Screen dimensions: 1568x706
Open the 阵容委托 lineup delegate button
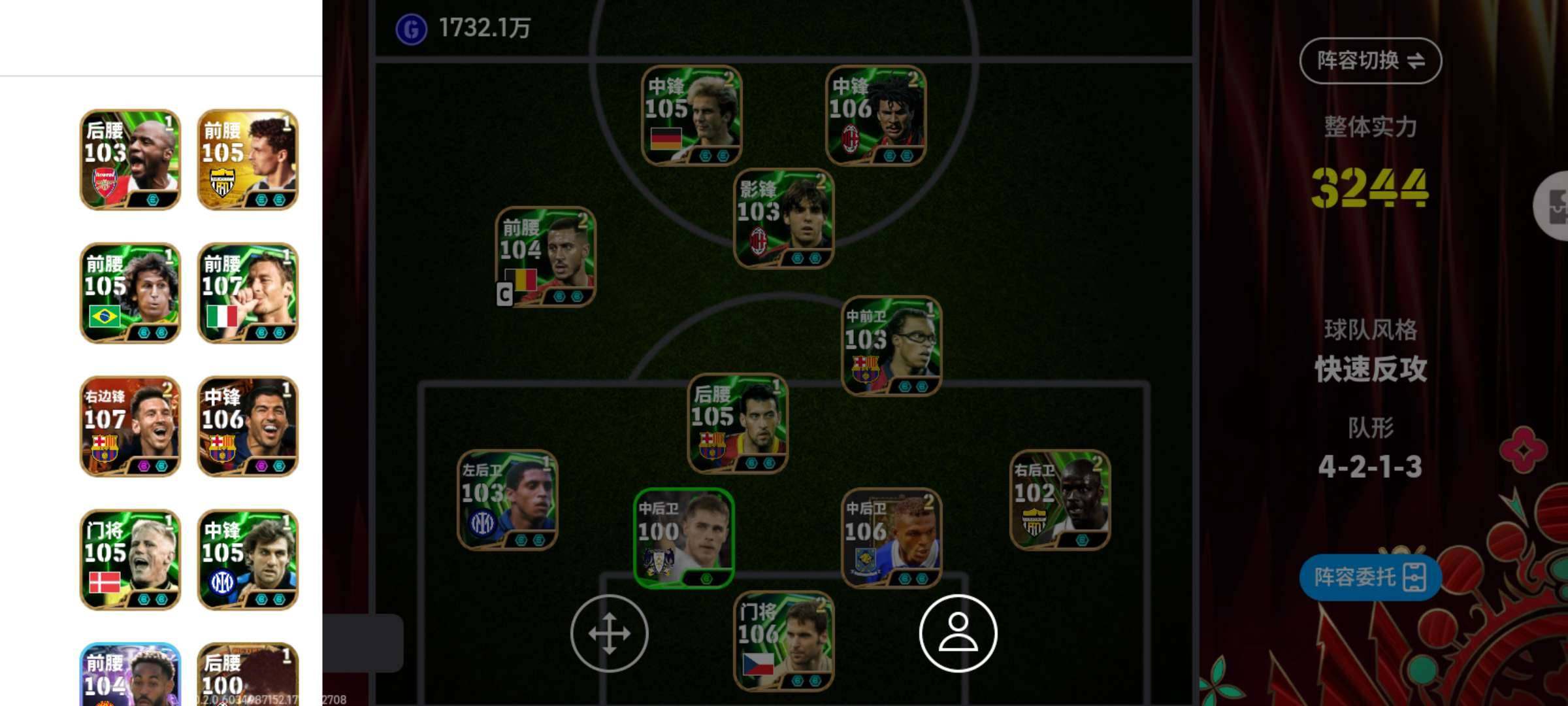coord(1369,578)
